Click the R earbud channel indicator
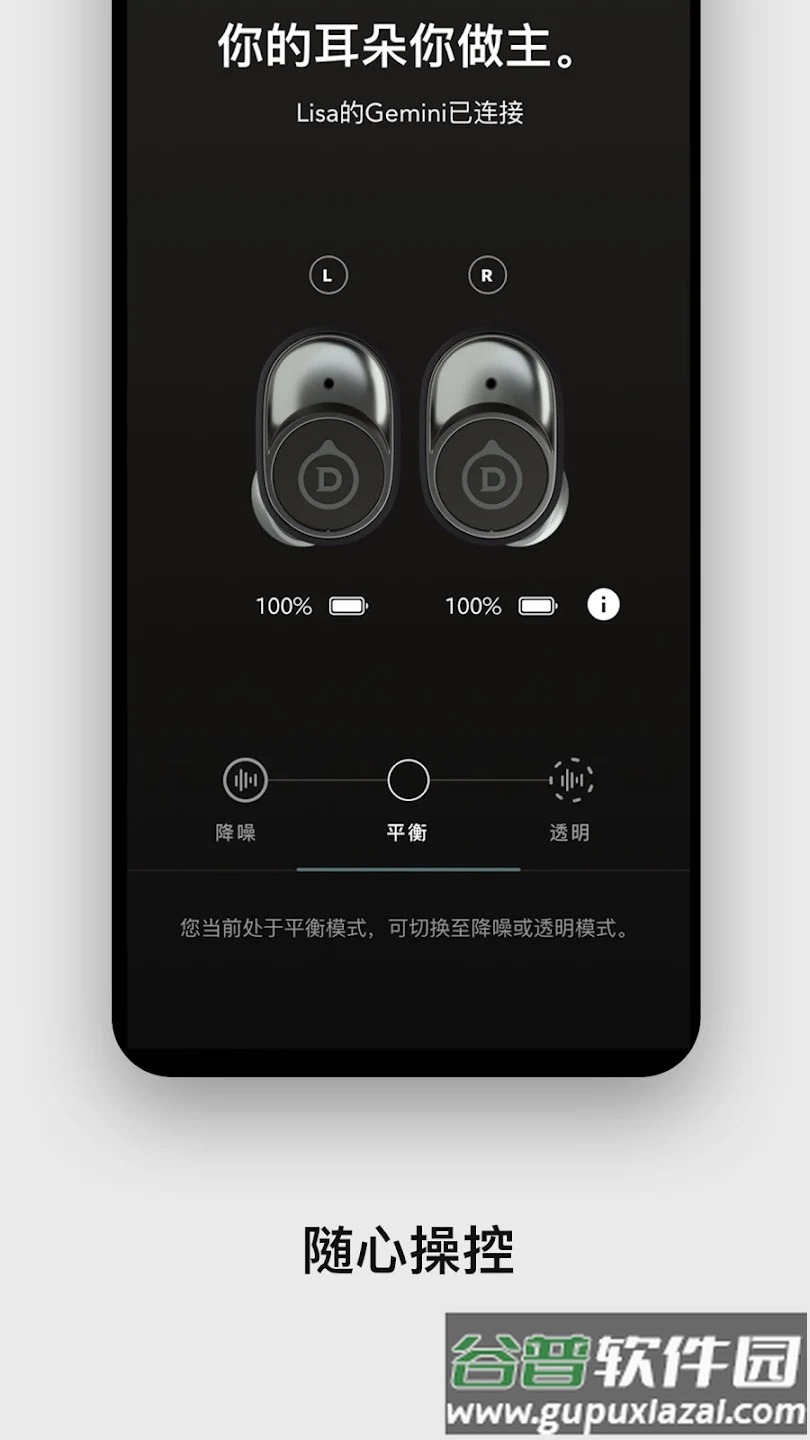The width and height of the screenshot is (810, 1440). click(487, 275)
